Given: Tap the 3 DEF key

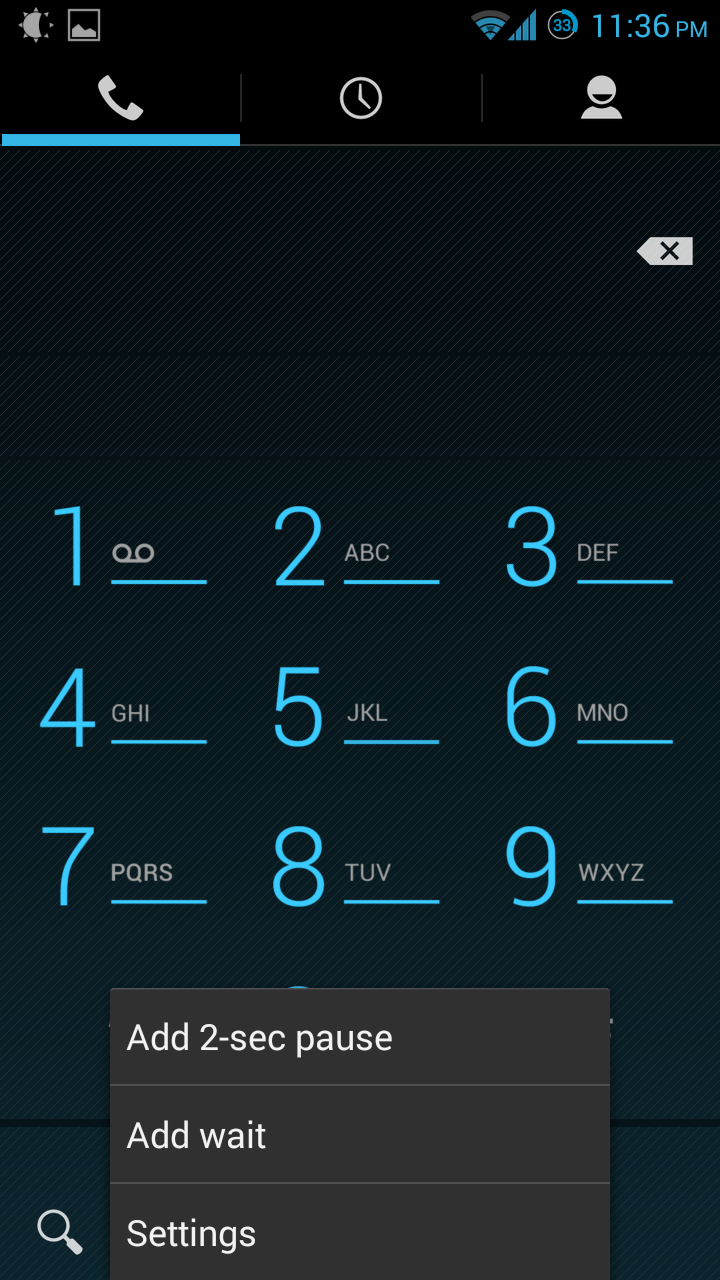Looking at the screenshot, I should [x=589, y=547].
